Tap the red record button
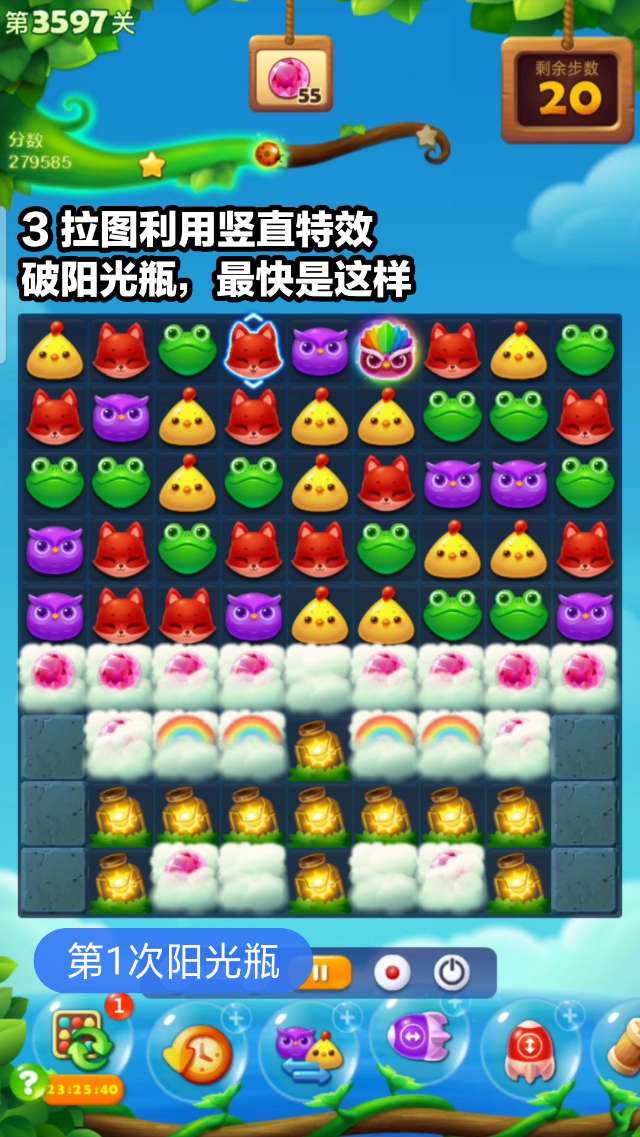 392,972
